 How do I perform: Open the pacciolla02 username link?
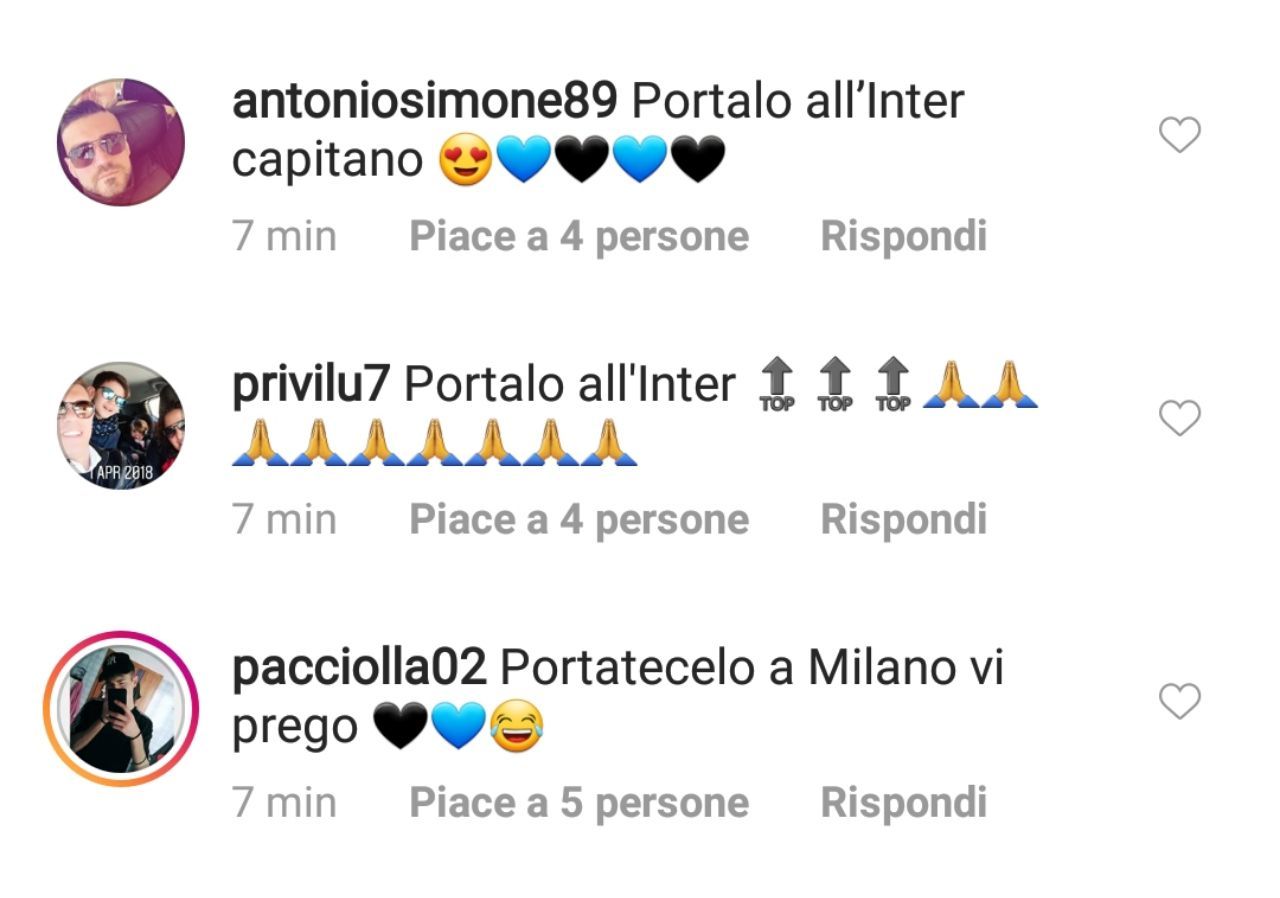coord(359,668)
